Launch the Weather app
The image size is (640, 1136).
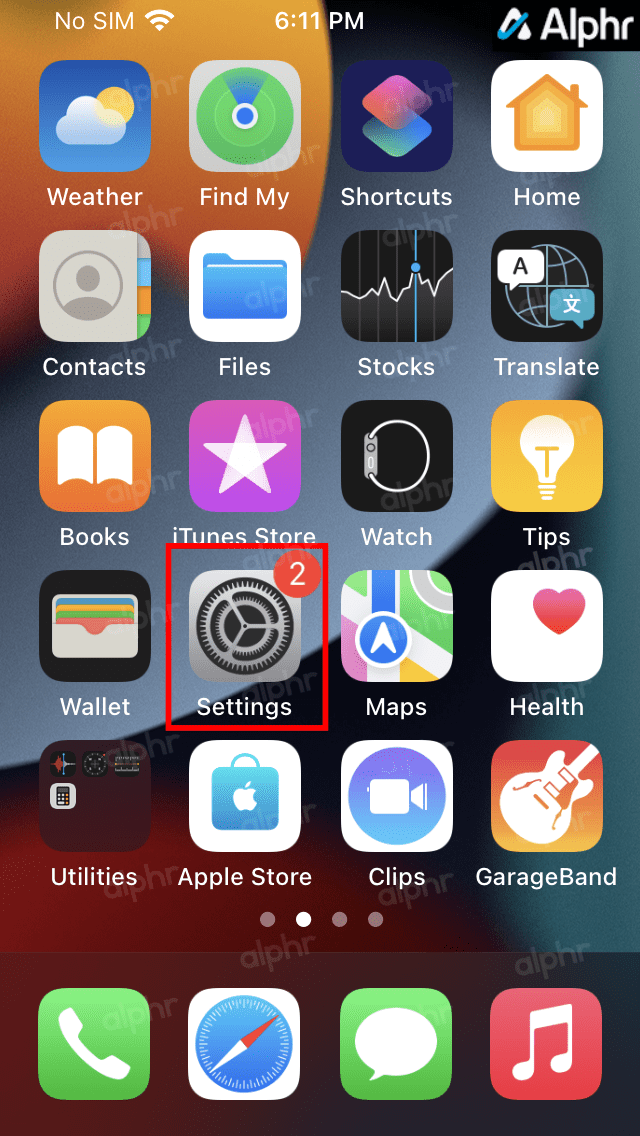tap(95, 116)
